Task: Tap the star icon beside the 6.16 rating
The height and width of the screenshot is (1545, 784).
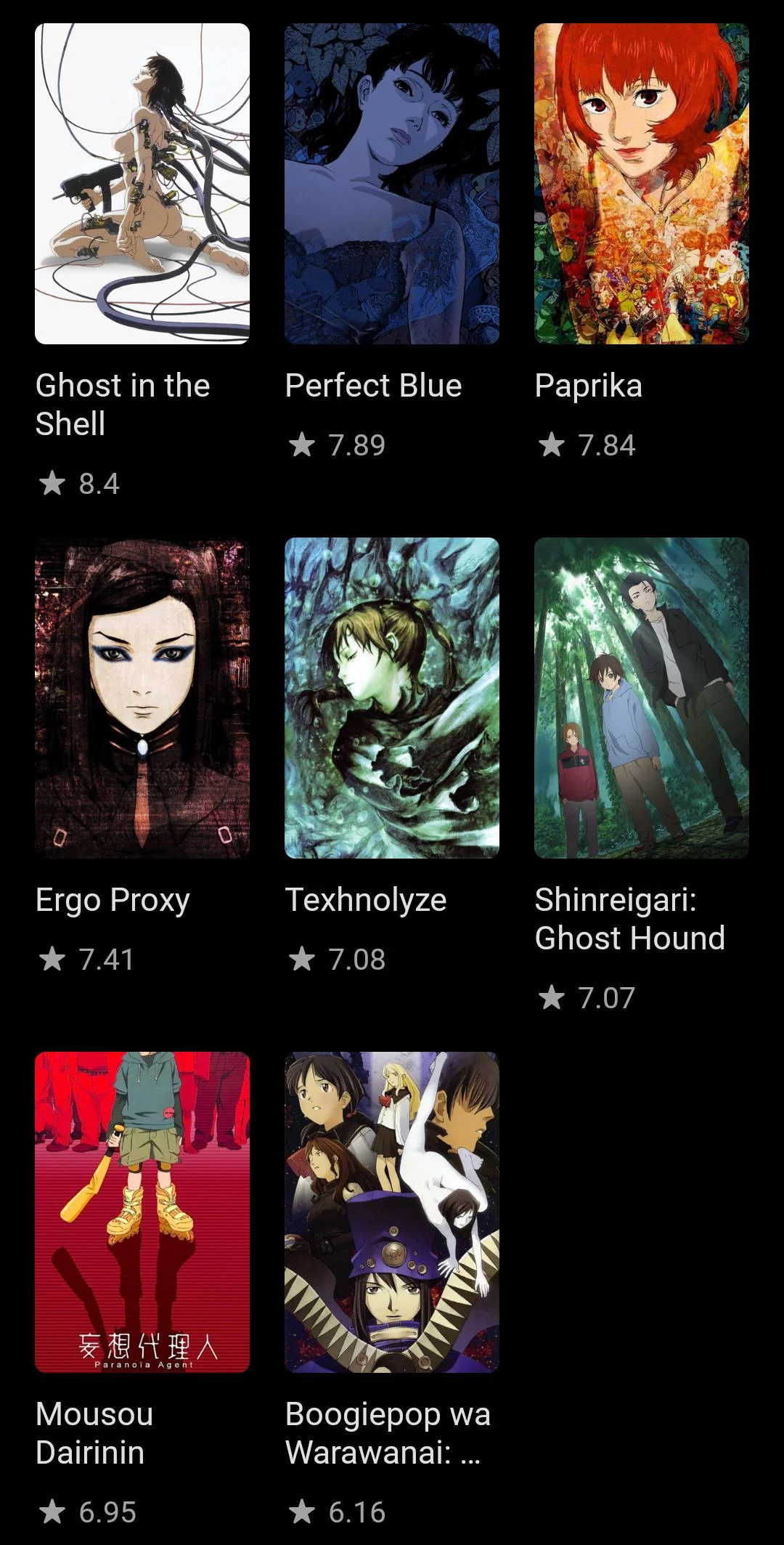Action: pos(301,1512)
